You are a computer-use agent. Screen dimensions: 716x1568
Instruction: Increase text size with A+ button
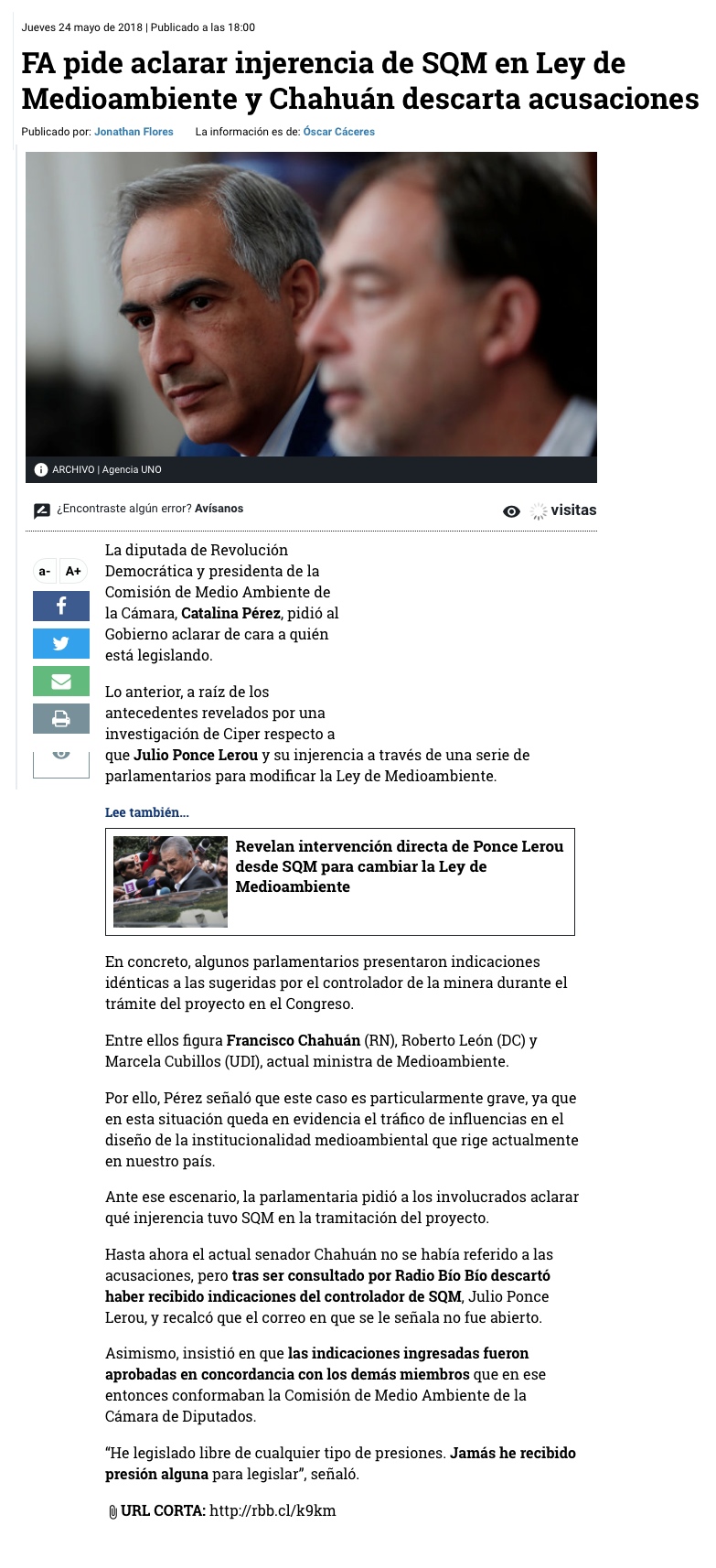(73, 571)
